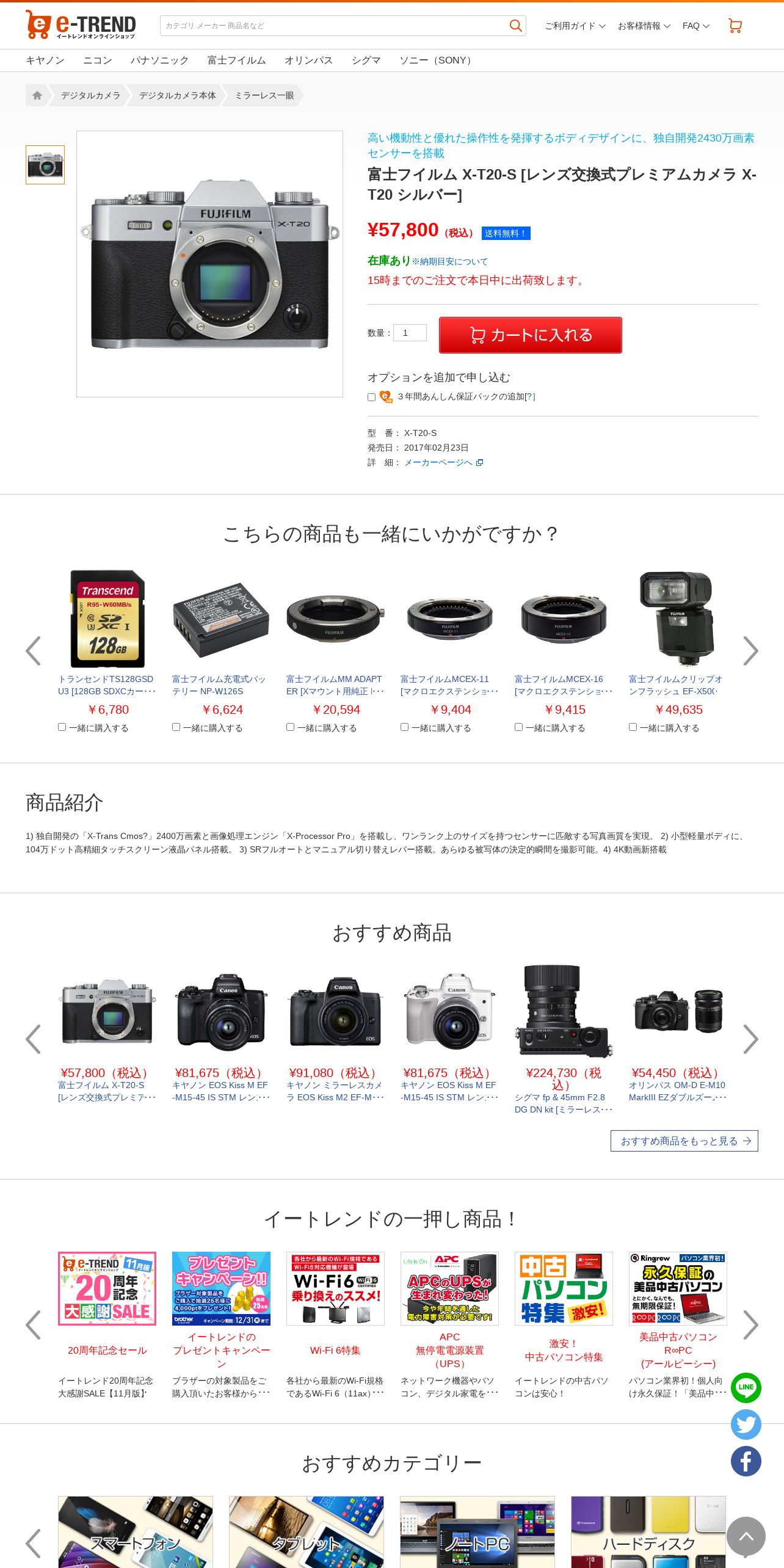The height and width of the screenshot is (1568, 784).
Task: Tap the search magnifier icon
Action: [x=515, y=26]
